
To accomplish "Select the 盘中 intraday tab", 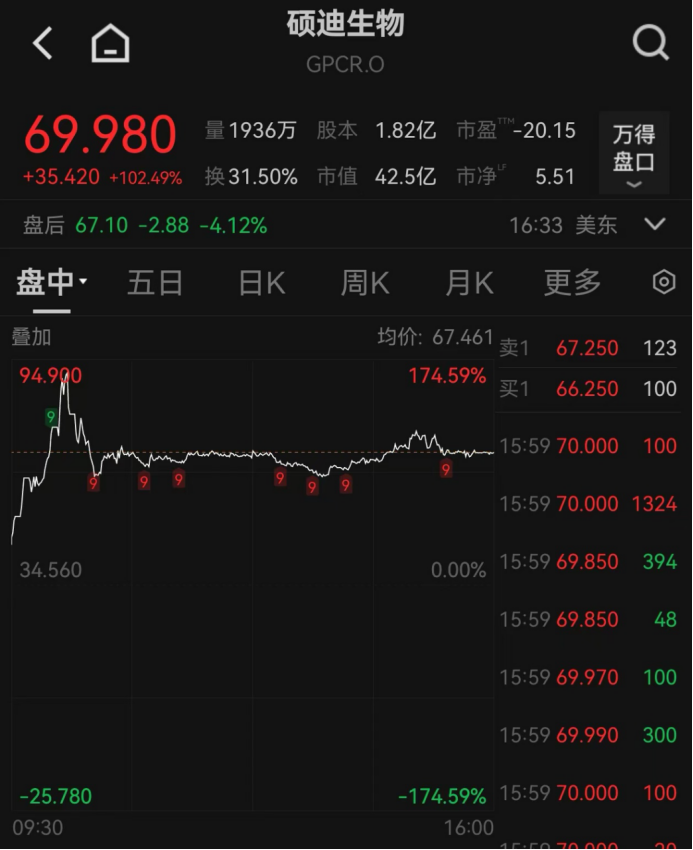I will 51,283.
